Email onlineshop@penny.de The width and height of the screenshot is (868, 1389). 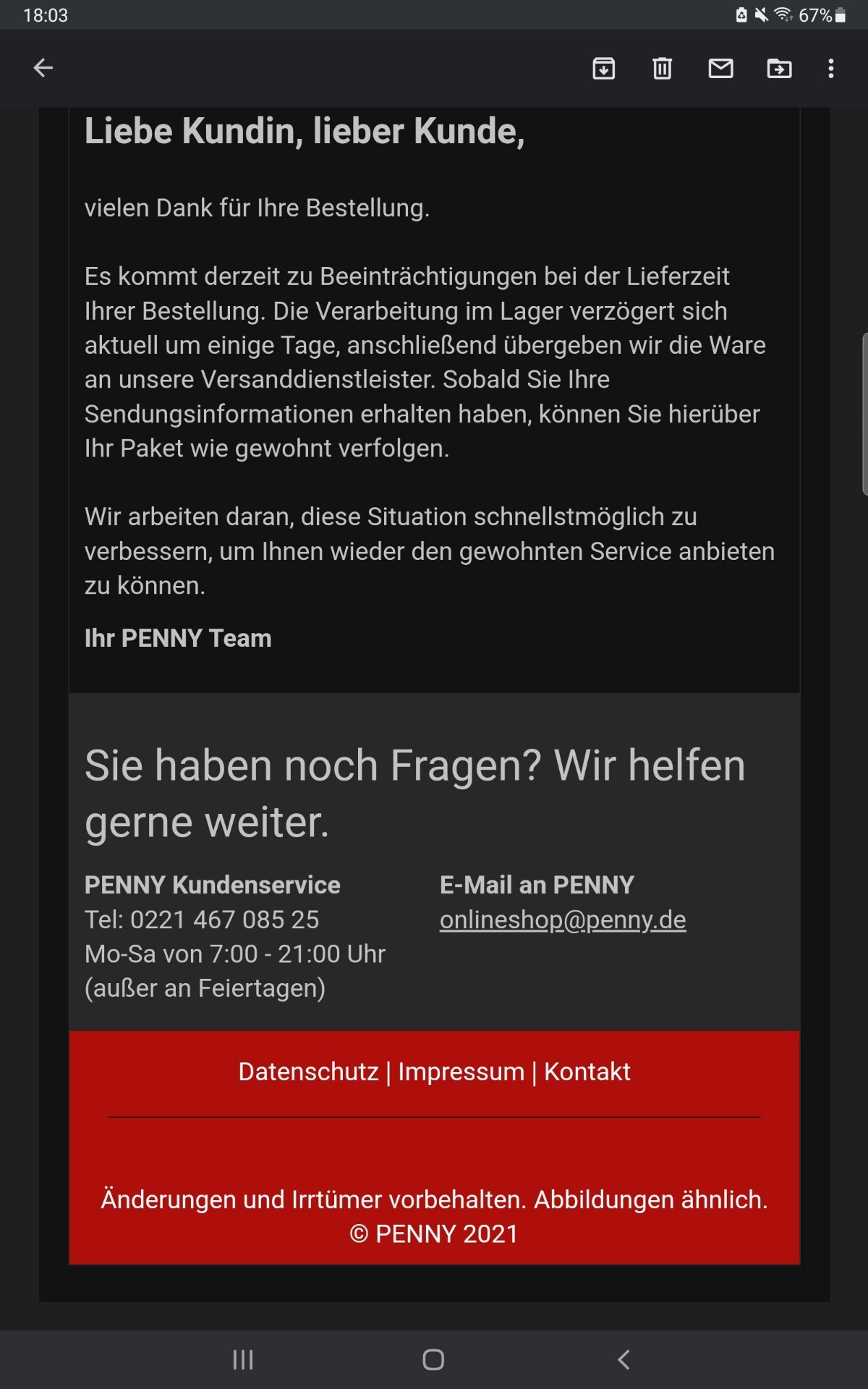coord(563,919)
